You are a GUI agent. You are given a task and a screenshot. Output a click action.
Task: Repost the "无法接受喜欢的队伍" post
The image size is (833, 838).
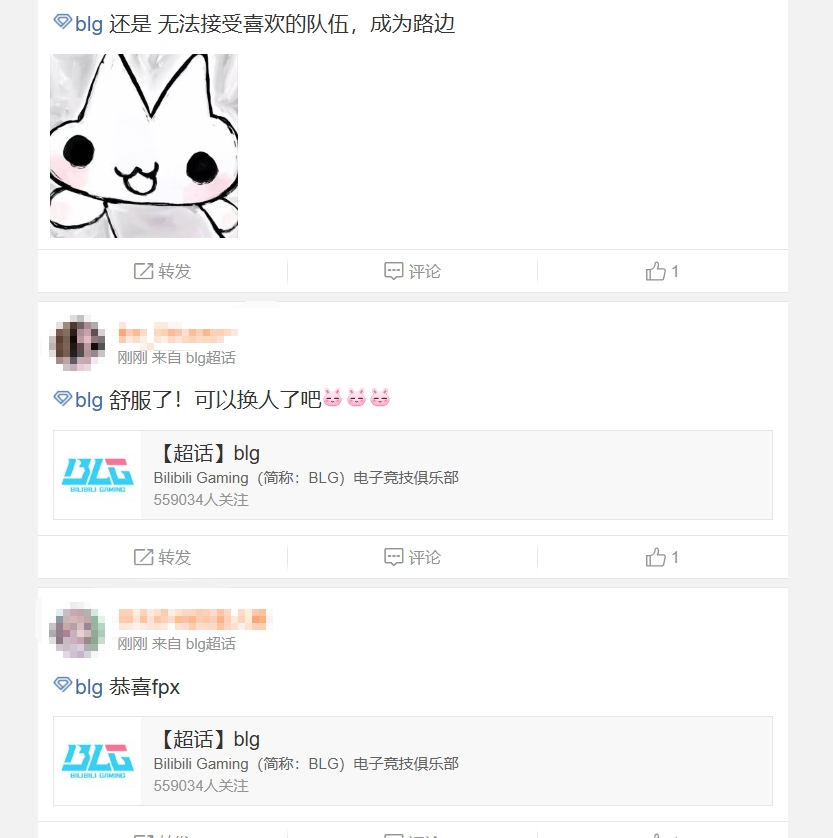162,271
